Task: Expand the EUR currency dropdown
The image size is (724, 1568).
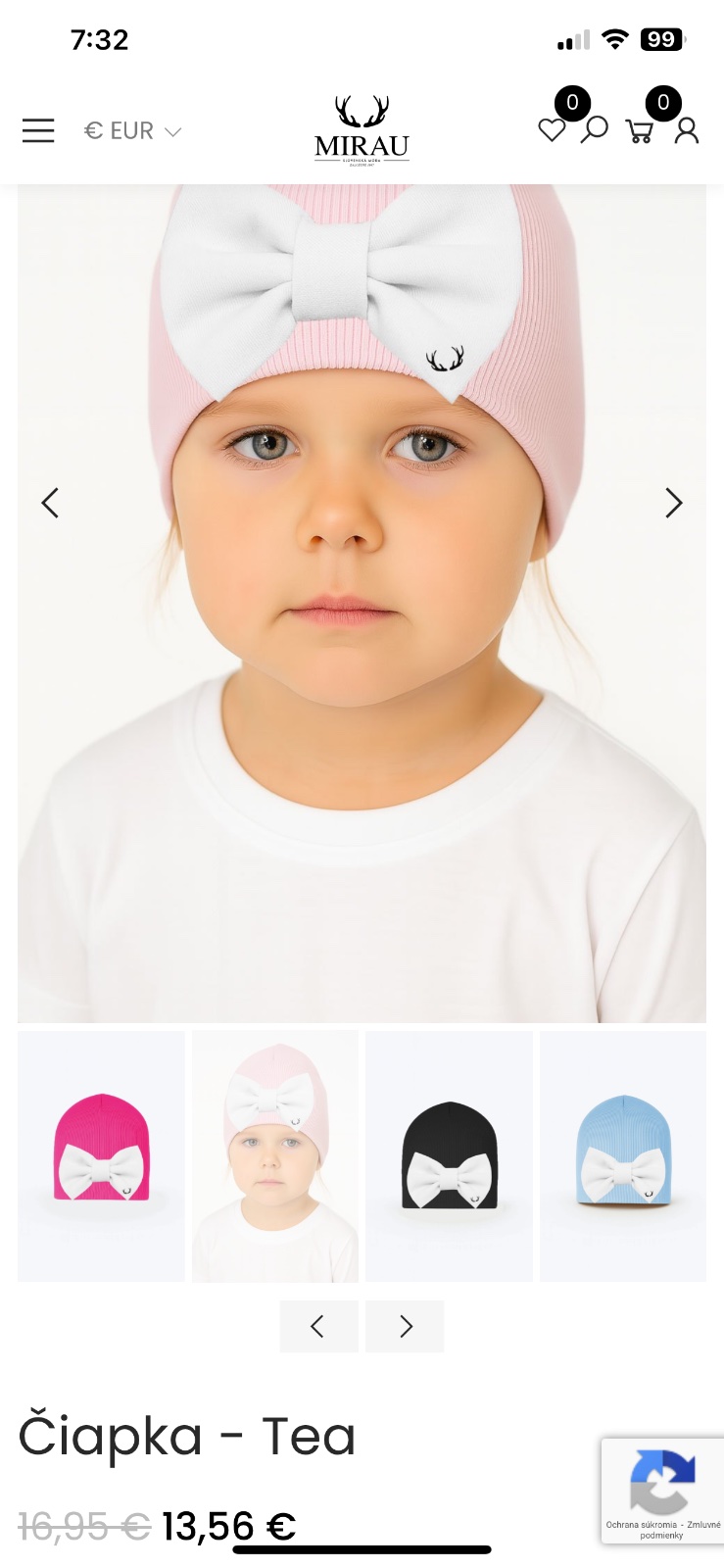Action: click(x=132, y=130)
